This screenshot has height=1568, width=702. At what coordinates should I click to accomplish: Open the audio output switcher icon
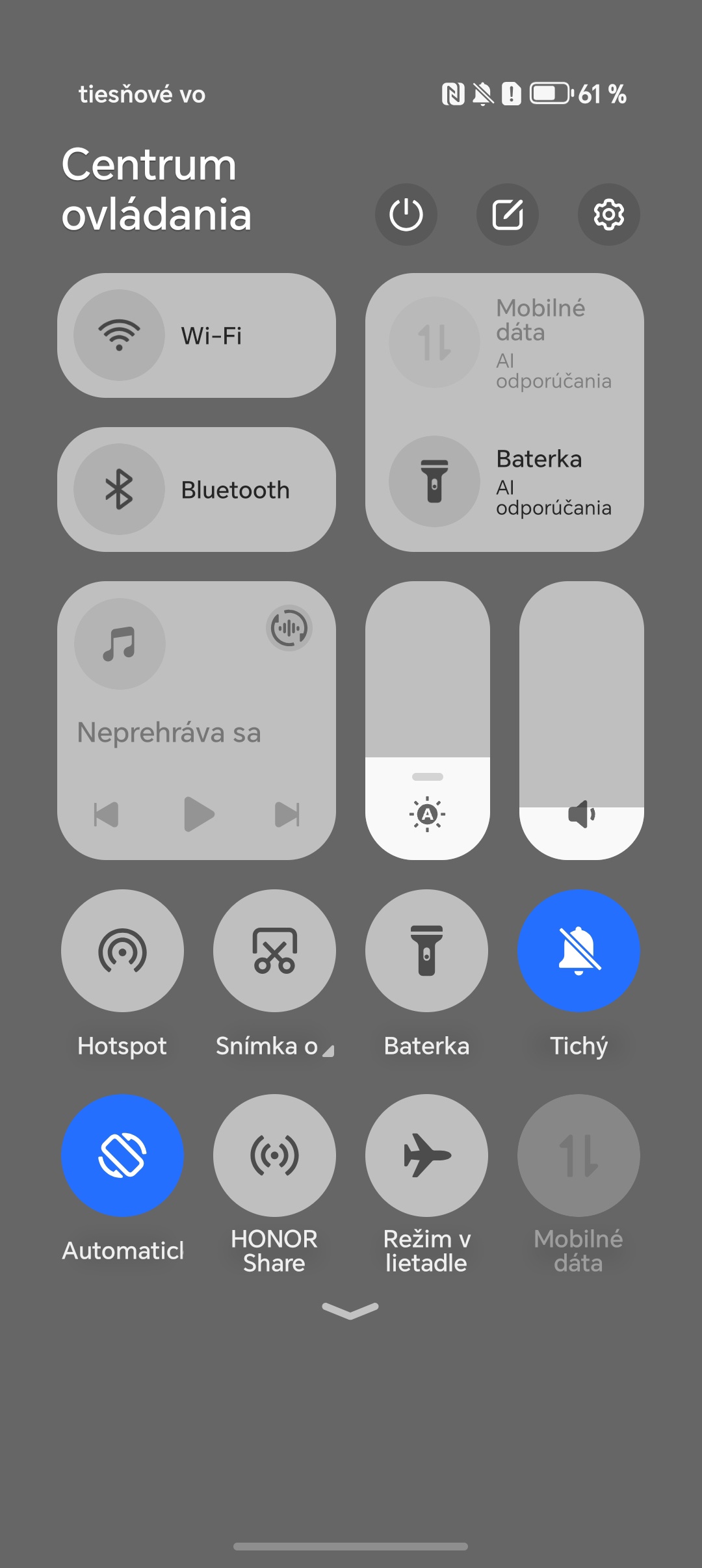289,628
